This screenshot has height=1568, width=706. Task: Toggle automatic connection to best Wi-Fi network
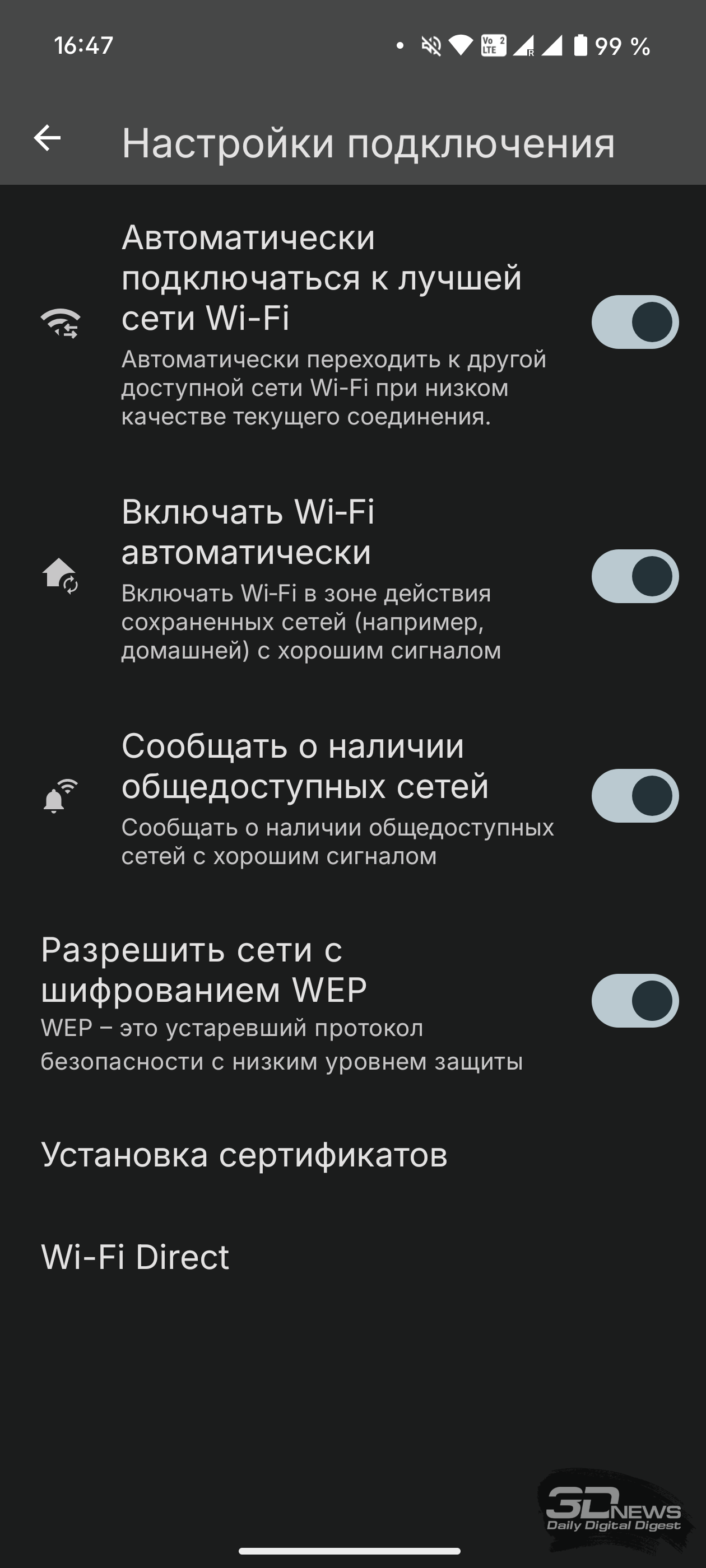635,322
